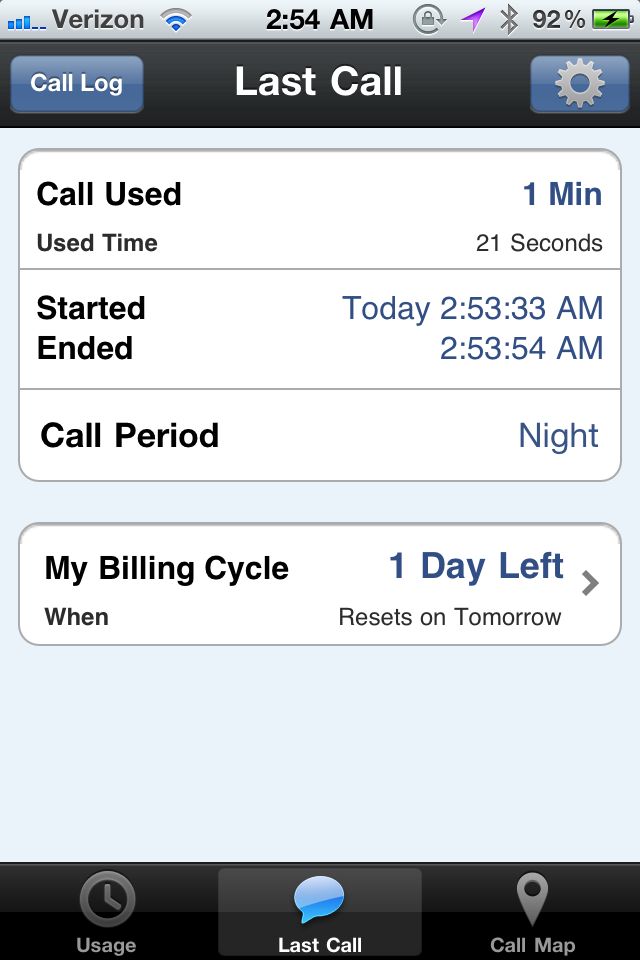Open the Call Log
640x960 pixels.
point(77,83)
